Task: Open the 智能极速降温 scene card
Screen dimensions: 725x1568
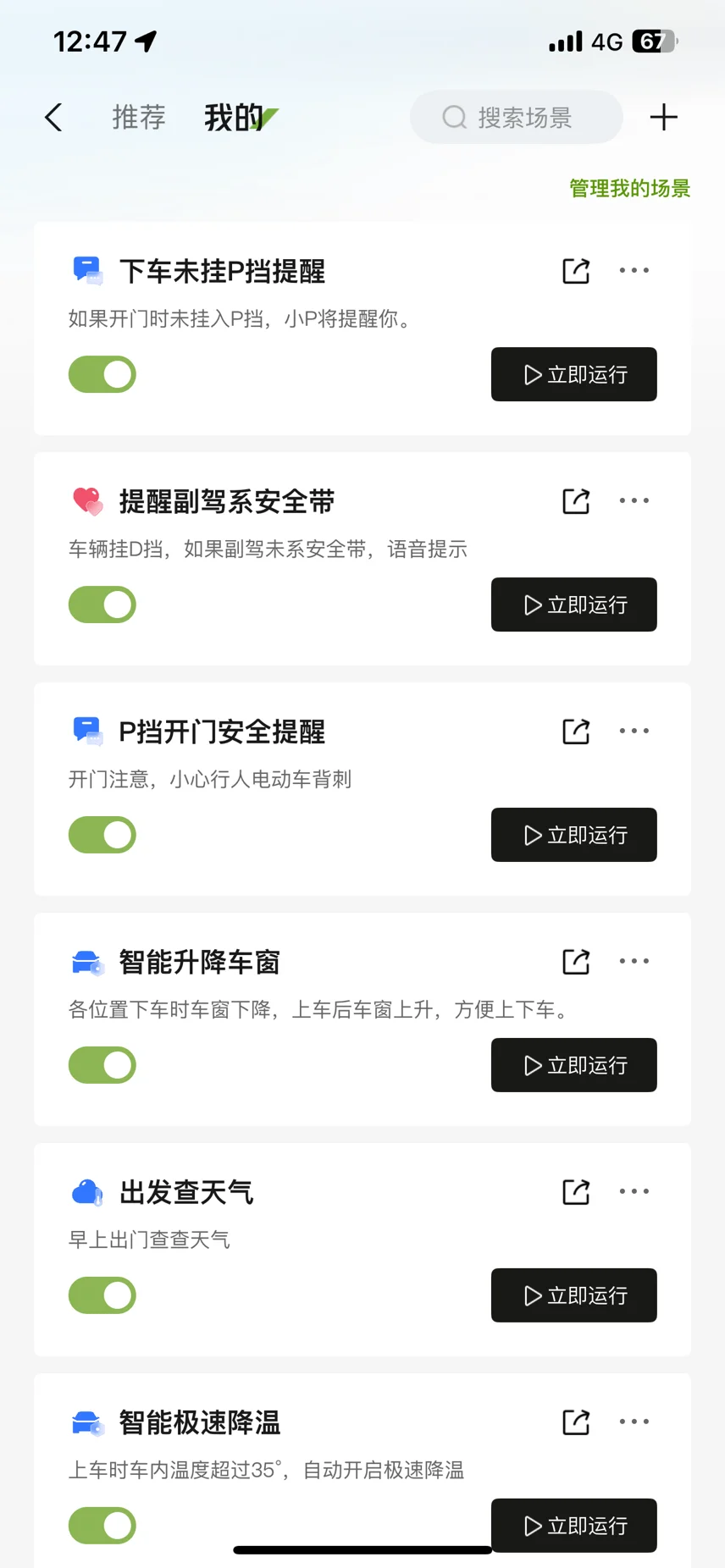Action: coord(362,1471)
